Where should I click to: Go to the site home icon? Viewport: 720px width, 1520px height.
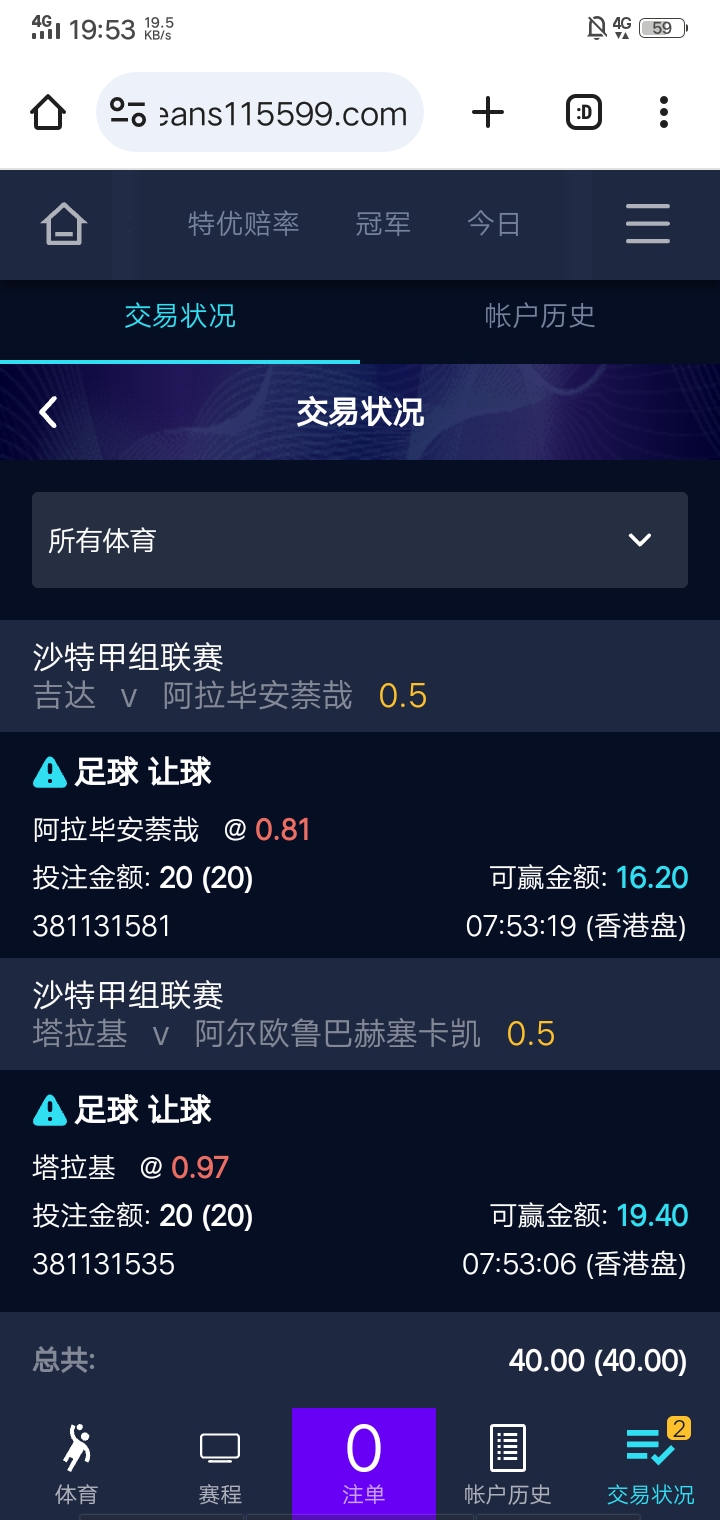pos(63,224)
